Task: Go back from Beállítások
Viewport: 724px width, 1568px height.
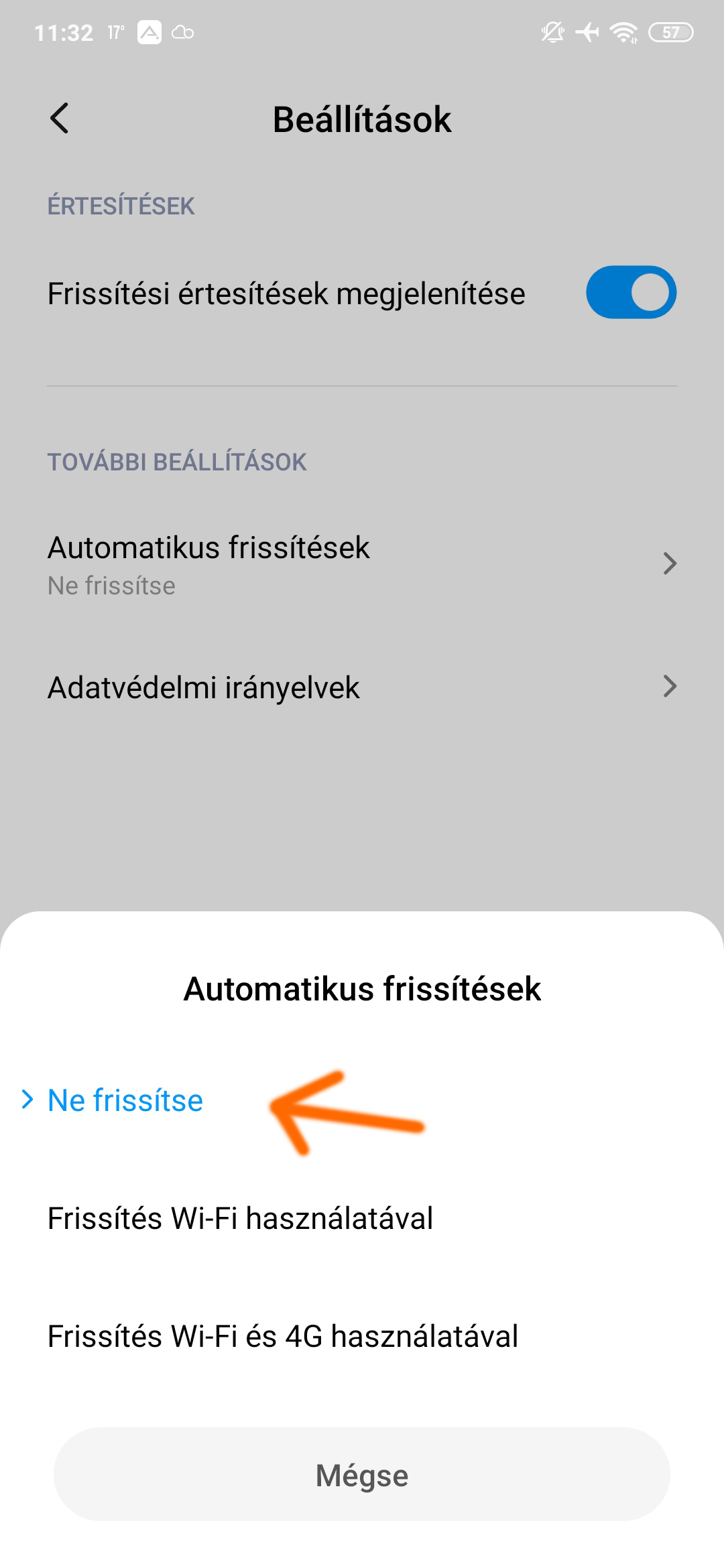Action: (x=60, y=119)
